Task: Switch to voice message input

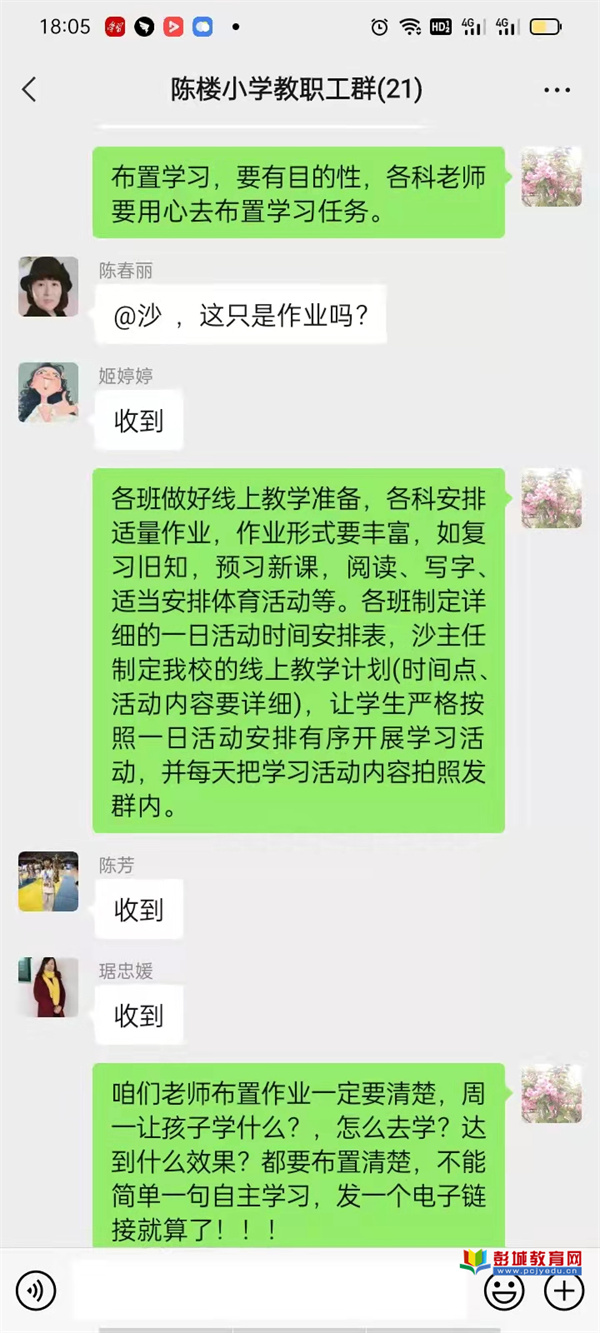Action: (36, 1291)
